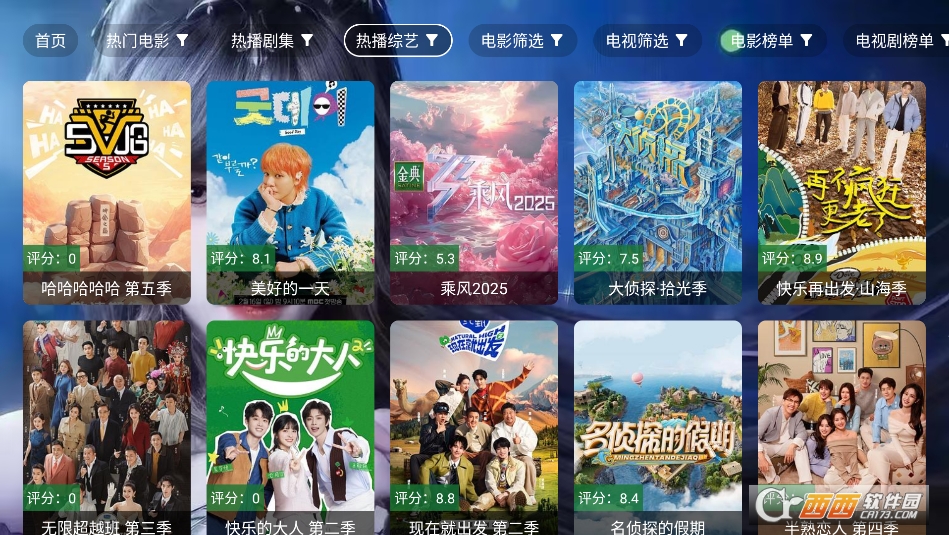Go to the 电视筛选 tab
The width and height of the screenshot is (949, 535).
tap(647, 41)
